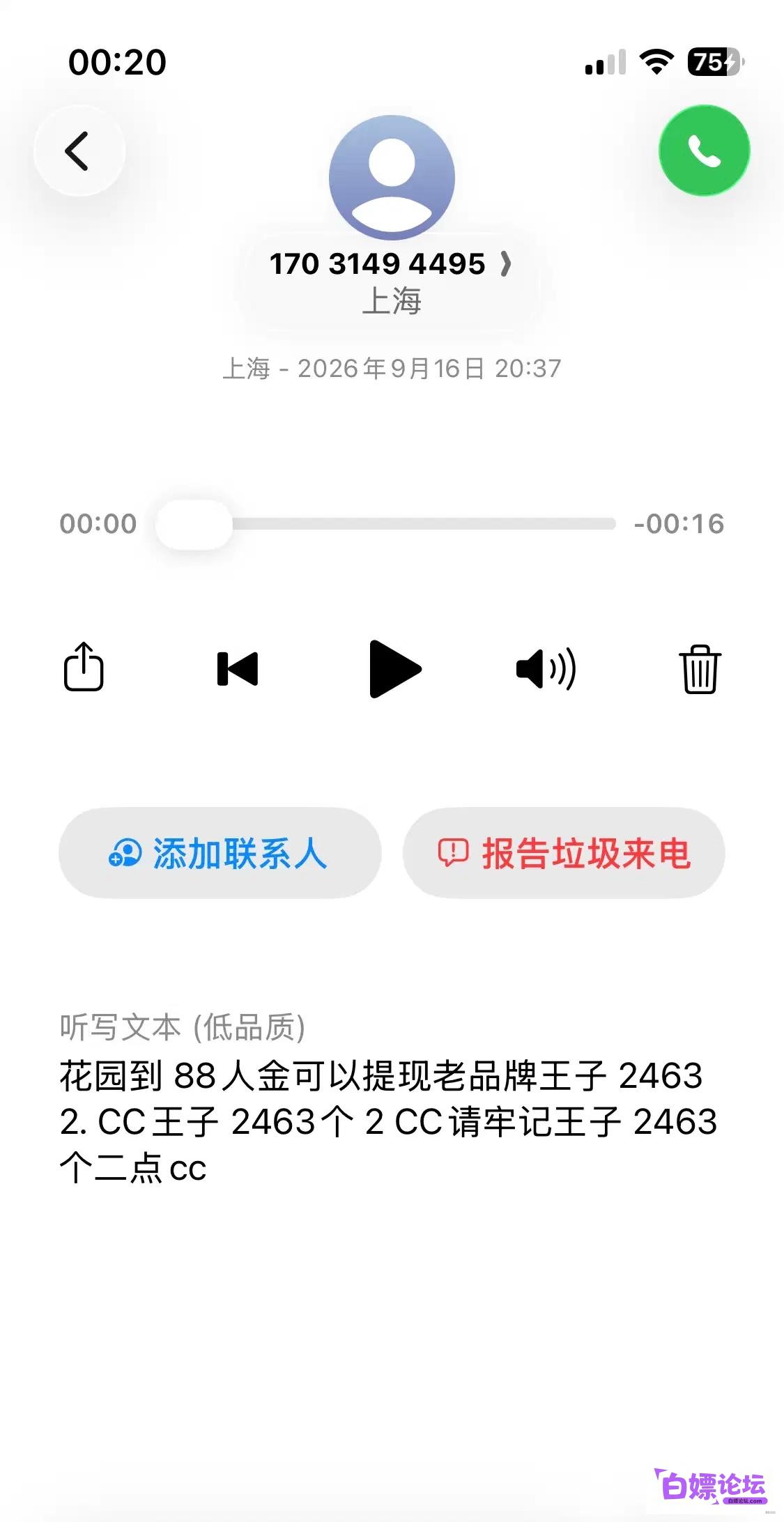Image resolution: width=784 pixels, height=1522 pixels.
Task: Open contact details for 170 3149 4495
Action: [391, 264]
